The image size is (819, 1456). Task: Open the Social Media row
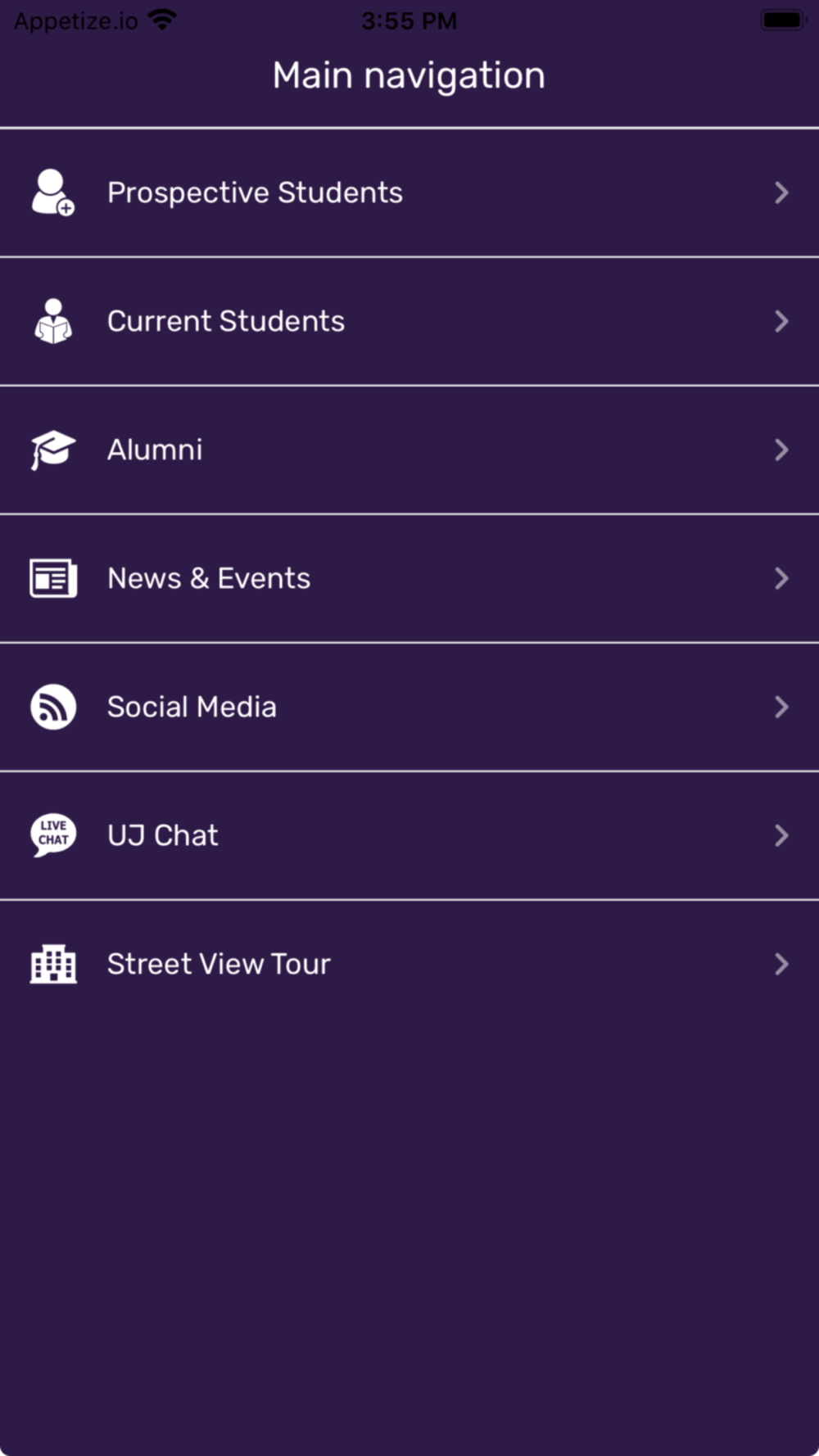192,708
